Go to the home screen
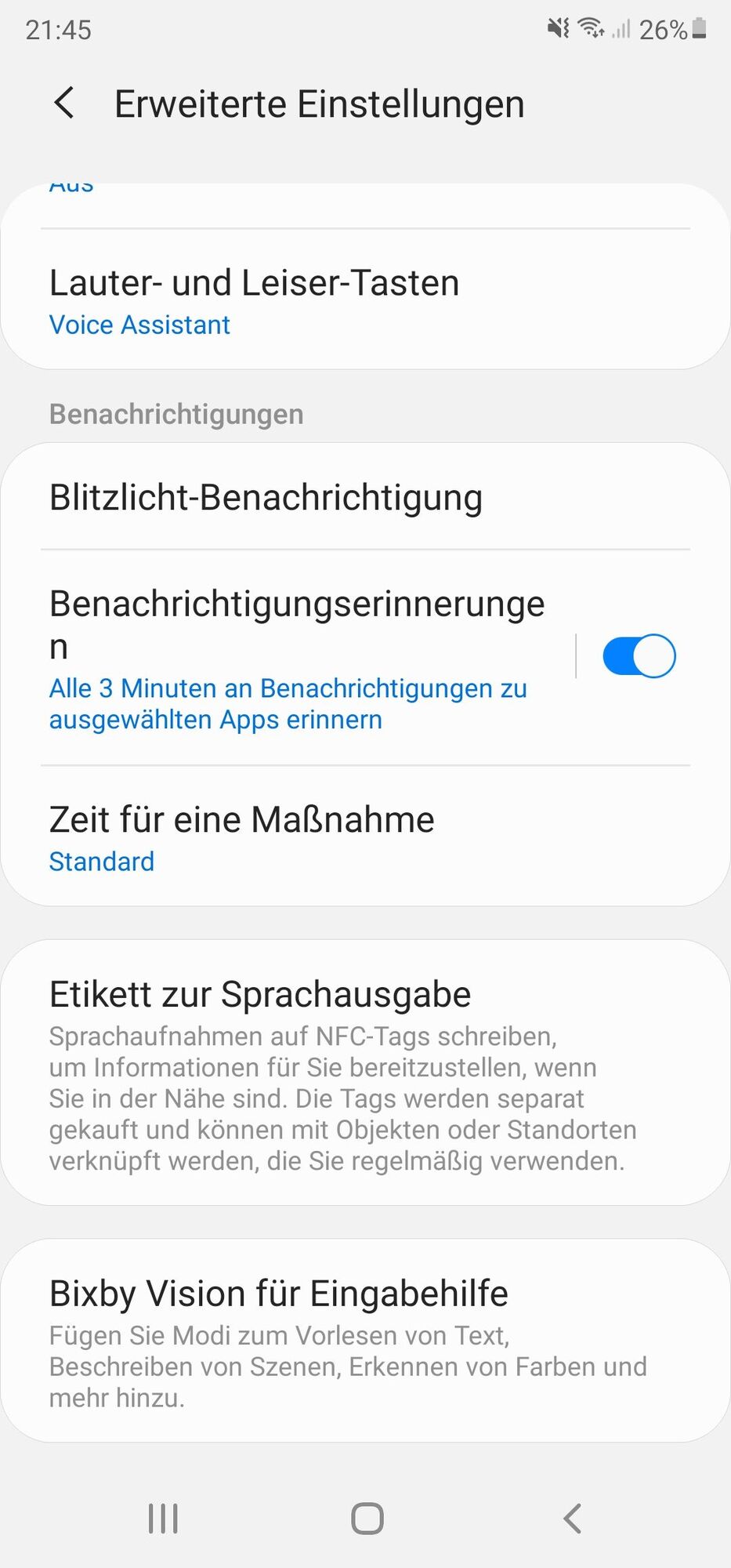The width and height of the screenshot is (731, 1568). point(367,1519)
